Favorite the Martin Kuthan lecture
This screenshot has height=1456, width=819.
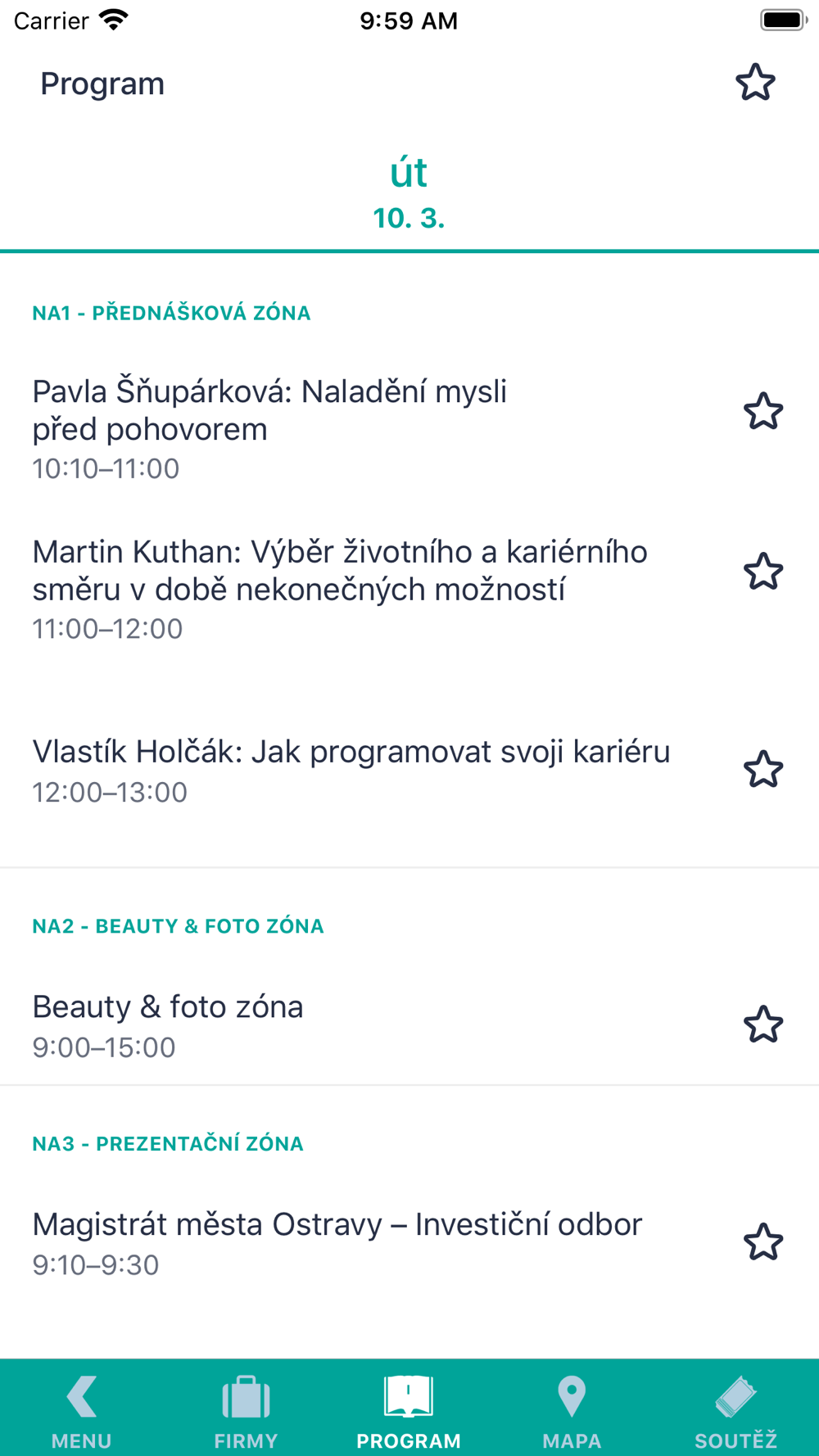tap(762, 572)
